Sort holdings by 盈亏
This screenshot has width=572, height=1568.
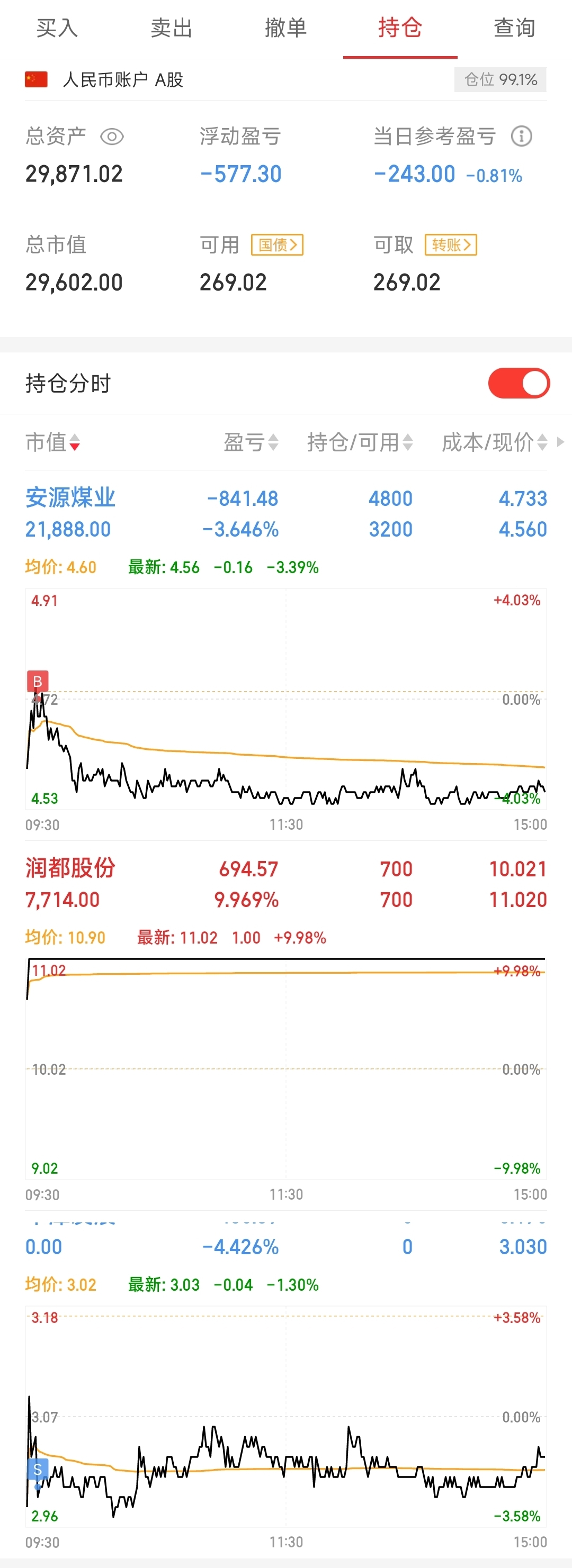[251, 442]
